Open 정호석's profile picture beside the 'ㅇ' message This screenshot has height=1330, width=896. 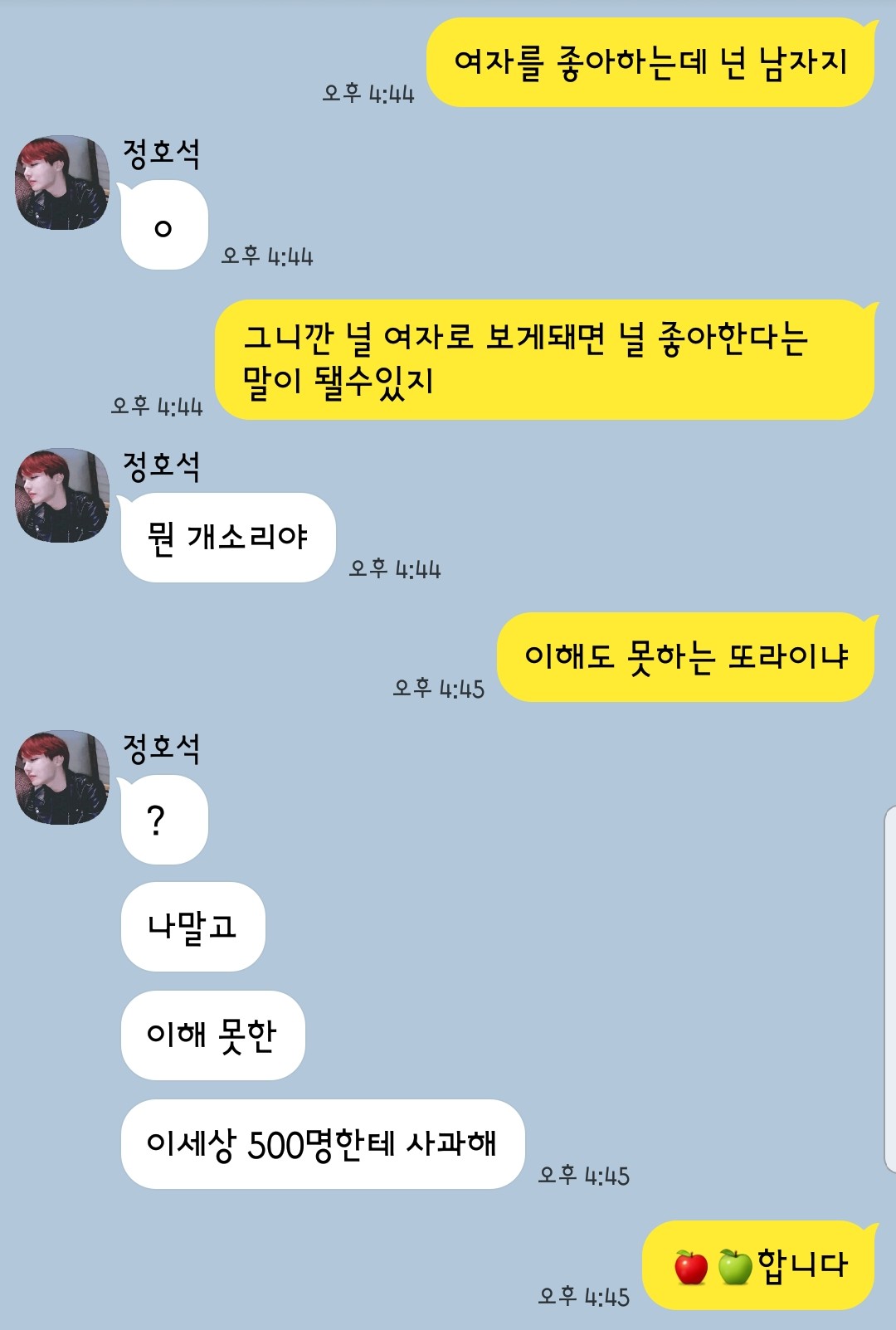[x=62, y=183]
